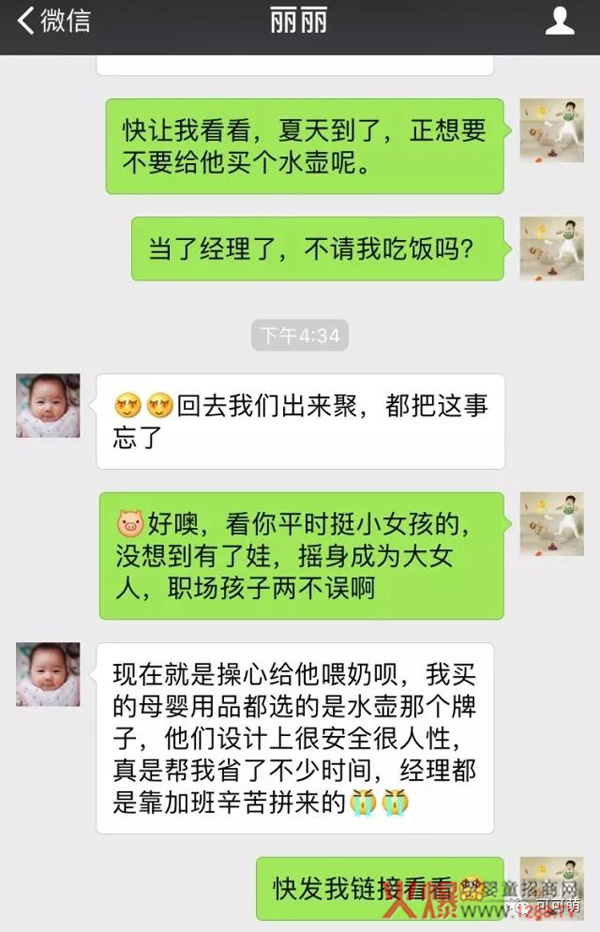Go back to the 微信 chat list
The width and height of the screenshot is (600, 932).
(x=52, y=21)
